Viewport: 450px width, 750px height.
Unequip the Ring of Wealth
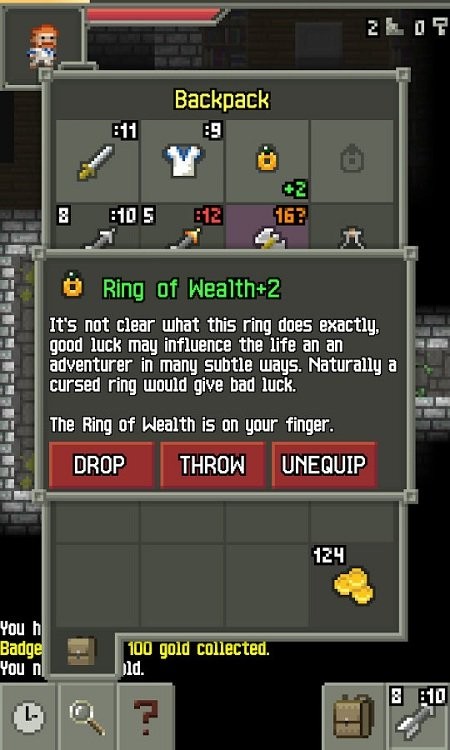pos(324,465)
